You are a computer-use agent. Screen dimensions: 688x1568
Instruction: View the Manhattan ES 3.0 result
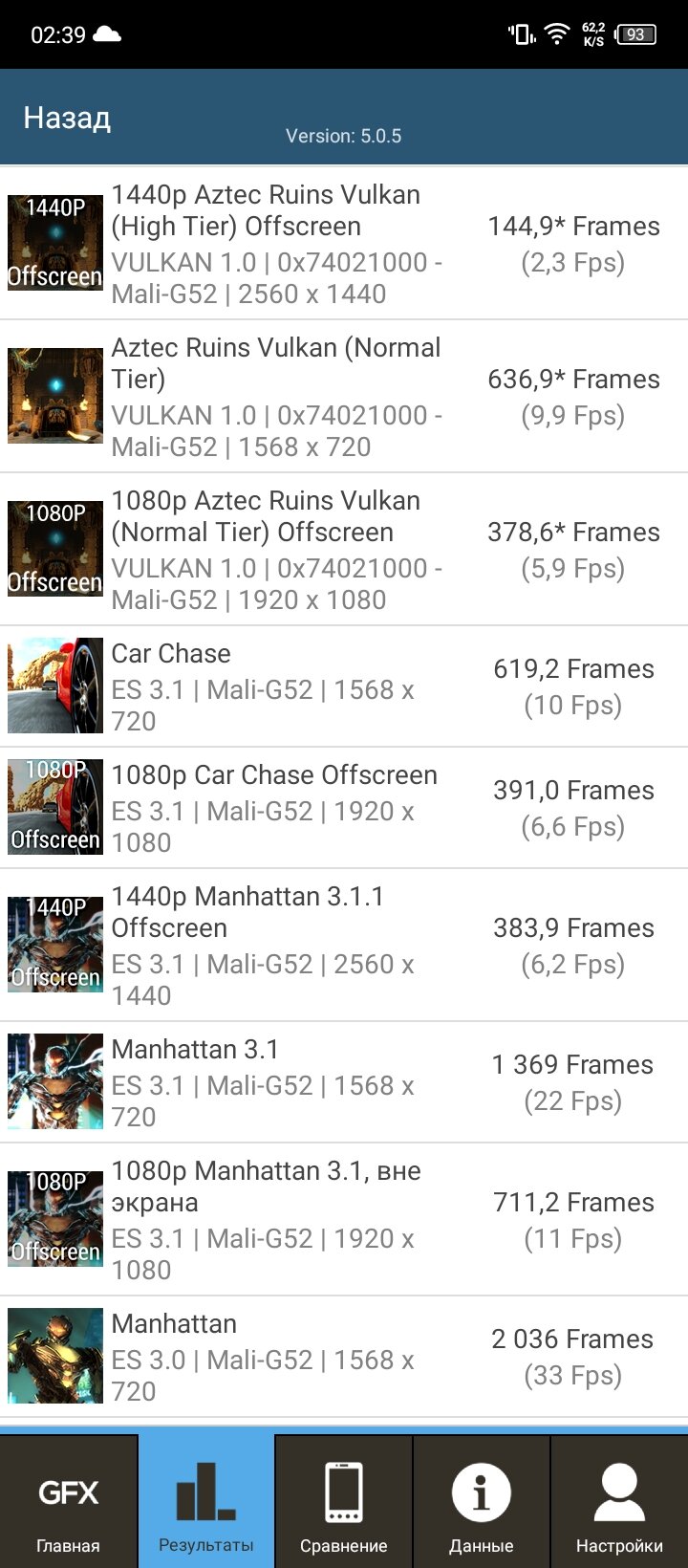pyautogui.click(x=344, y=1357)
